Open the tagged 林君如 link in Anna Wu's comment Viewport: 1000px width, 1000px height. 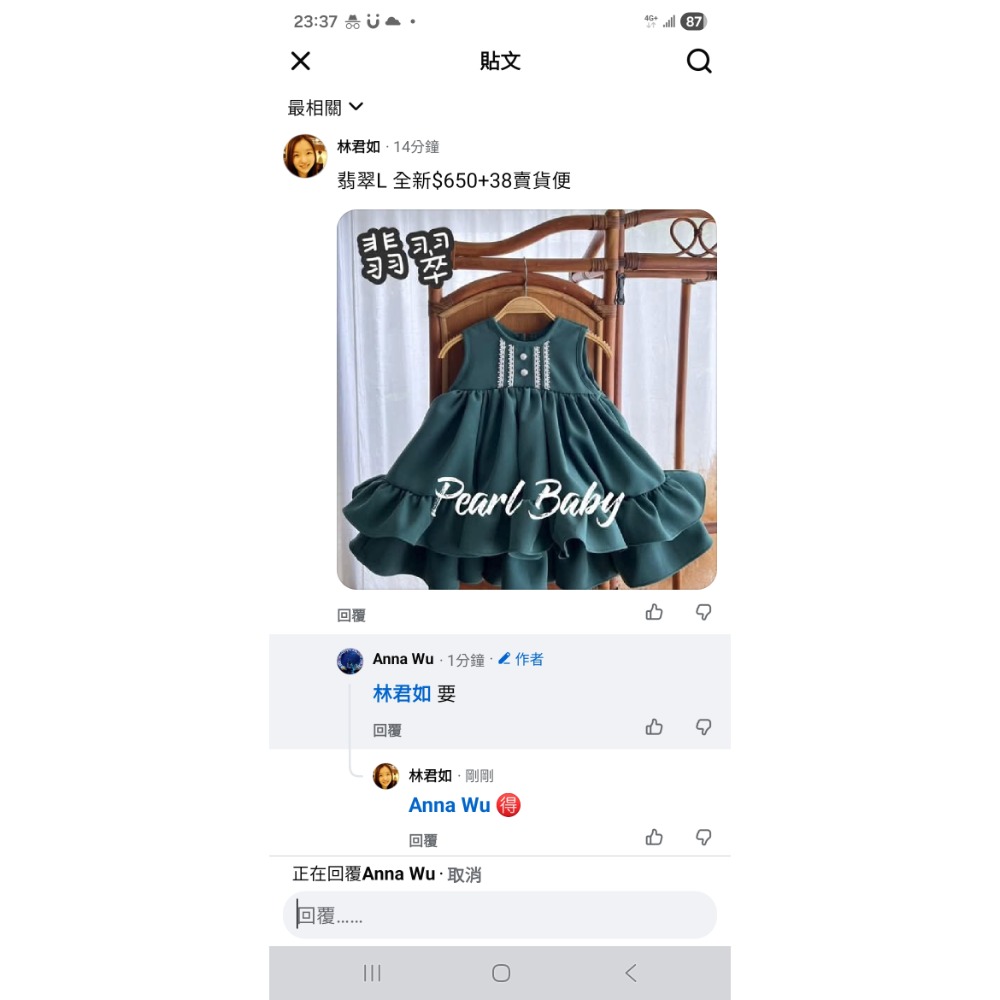point(402,694)
